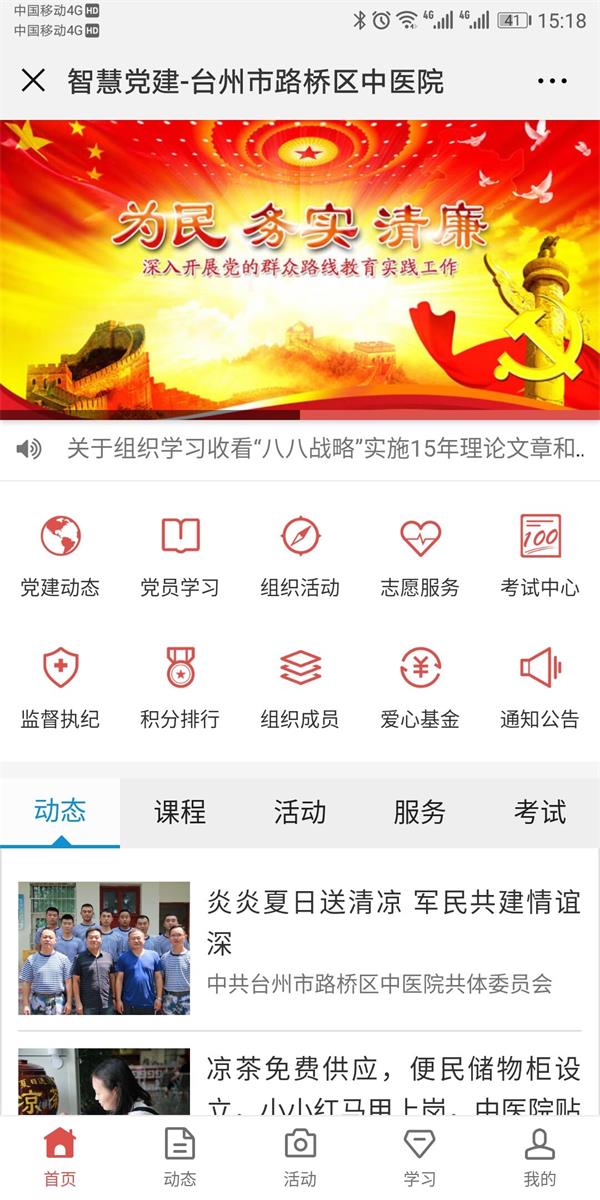600x1200 pixels.
Task: Open 我的 profile tab
Action: pos(540,1158)
